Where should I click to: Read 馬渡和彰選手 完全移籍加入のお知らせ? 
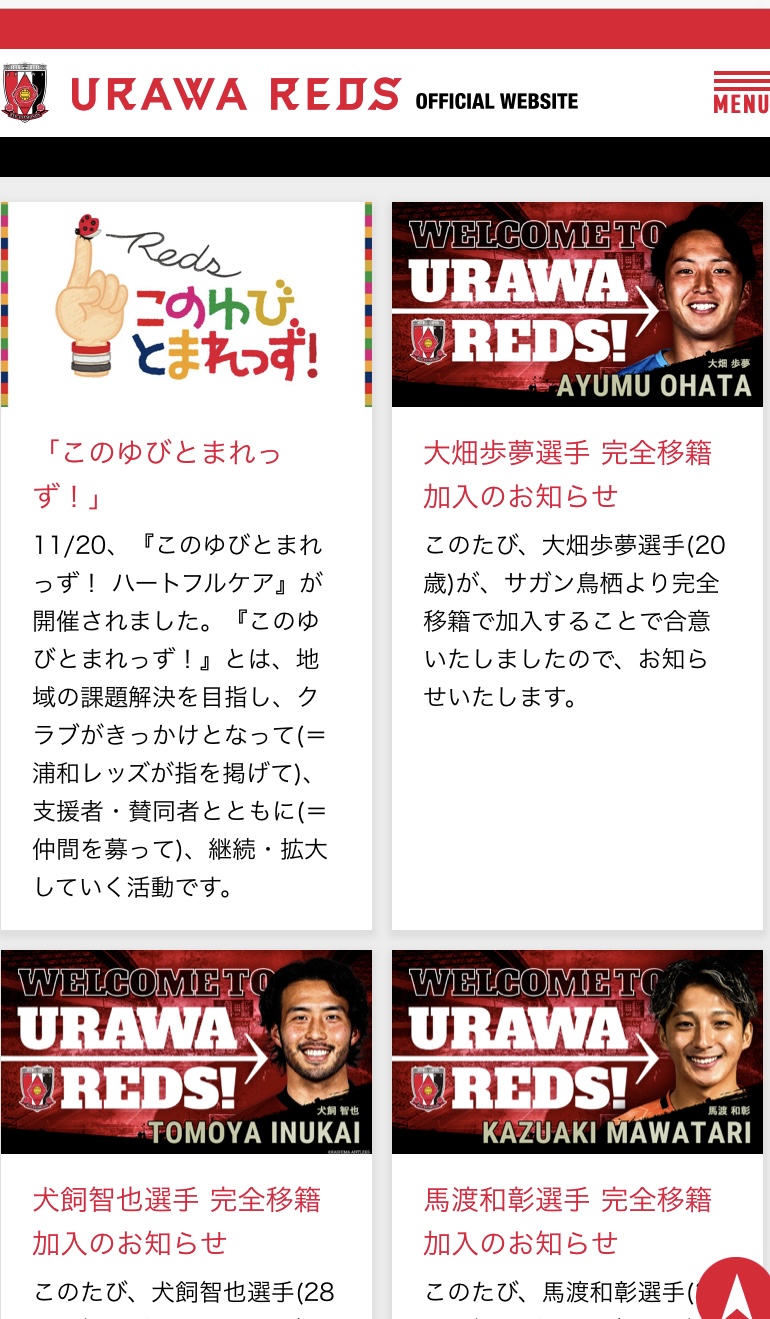point(567,1221)
